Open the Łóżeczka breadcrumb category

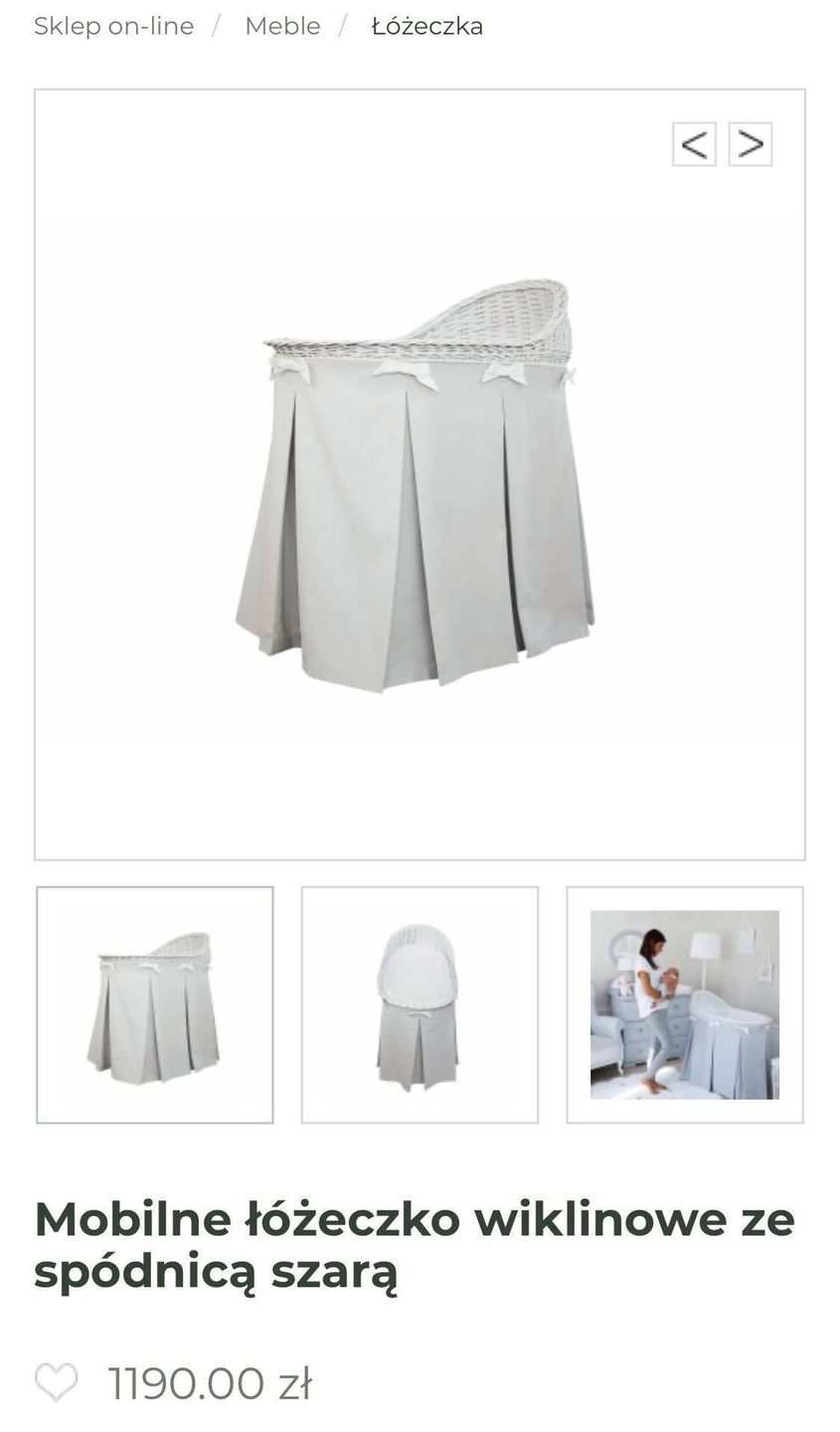pyautogui.click(x=426, y=27)
